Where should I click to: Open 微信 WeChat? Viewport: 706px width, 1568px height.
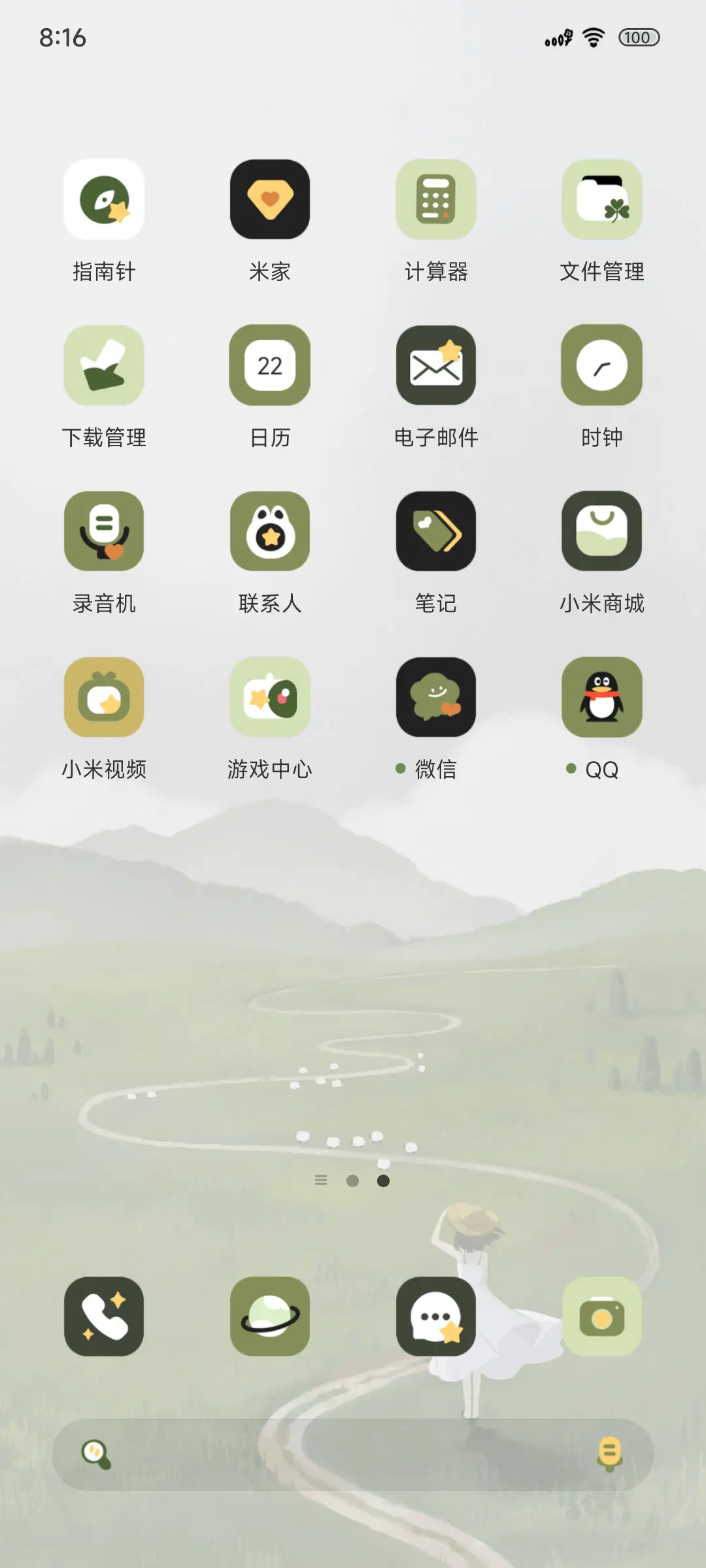[x=436, y=697]
